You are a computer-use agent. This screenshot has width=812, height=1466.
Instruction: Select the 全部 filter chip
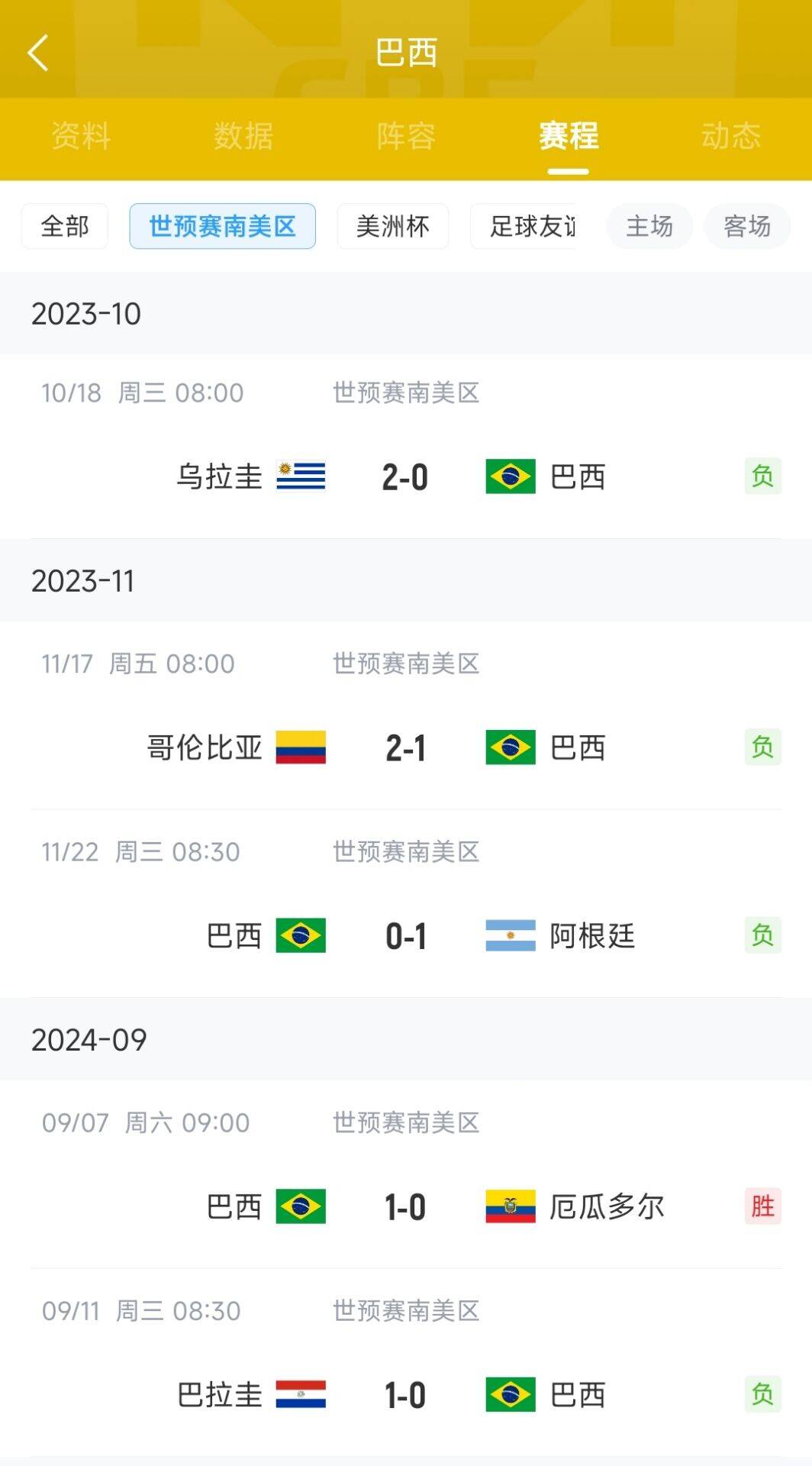tap(65, 226)
